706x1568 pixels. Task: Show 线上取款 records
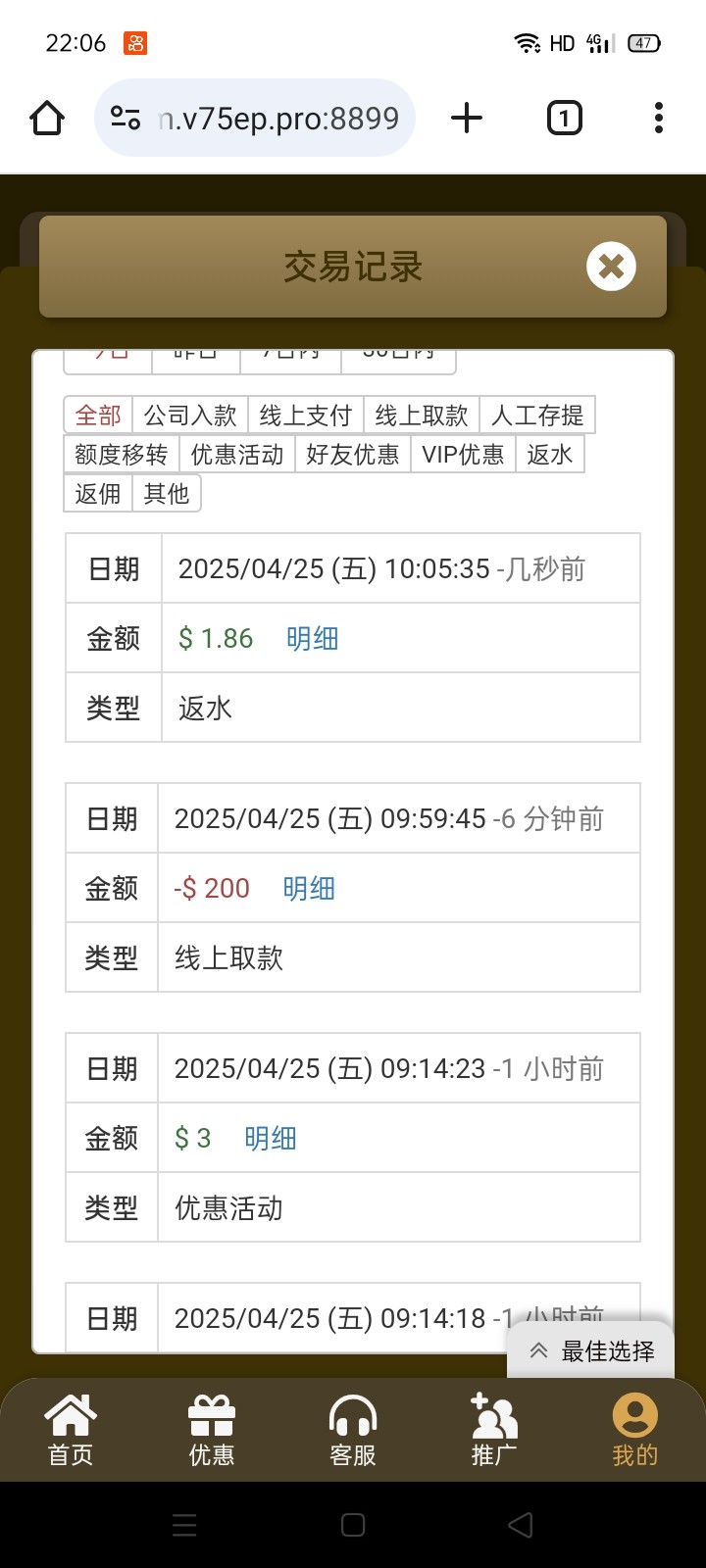[421, 416]
